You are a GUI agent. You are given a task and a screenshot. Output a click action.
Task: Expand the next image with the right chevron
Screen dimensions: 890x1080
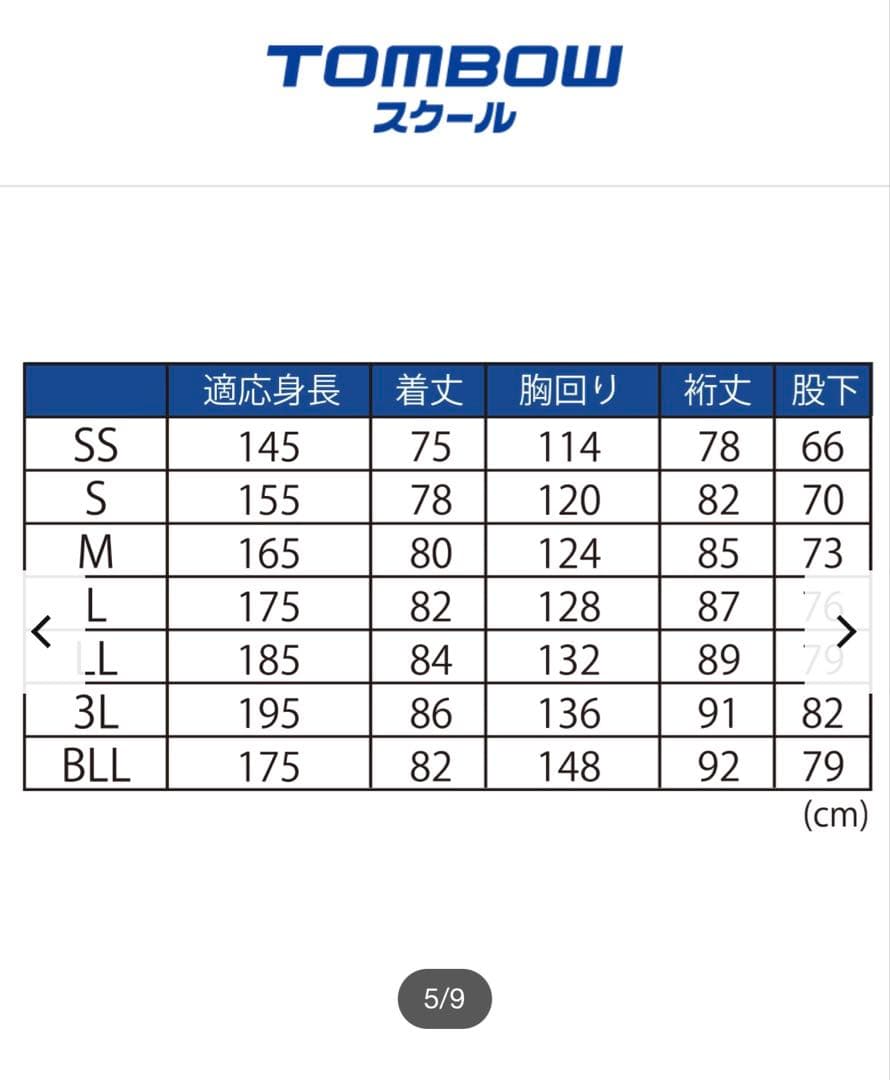coord(850,631)
